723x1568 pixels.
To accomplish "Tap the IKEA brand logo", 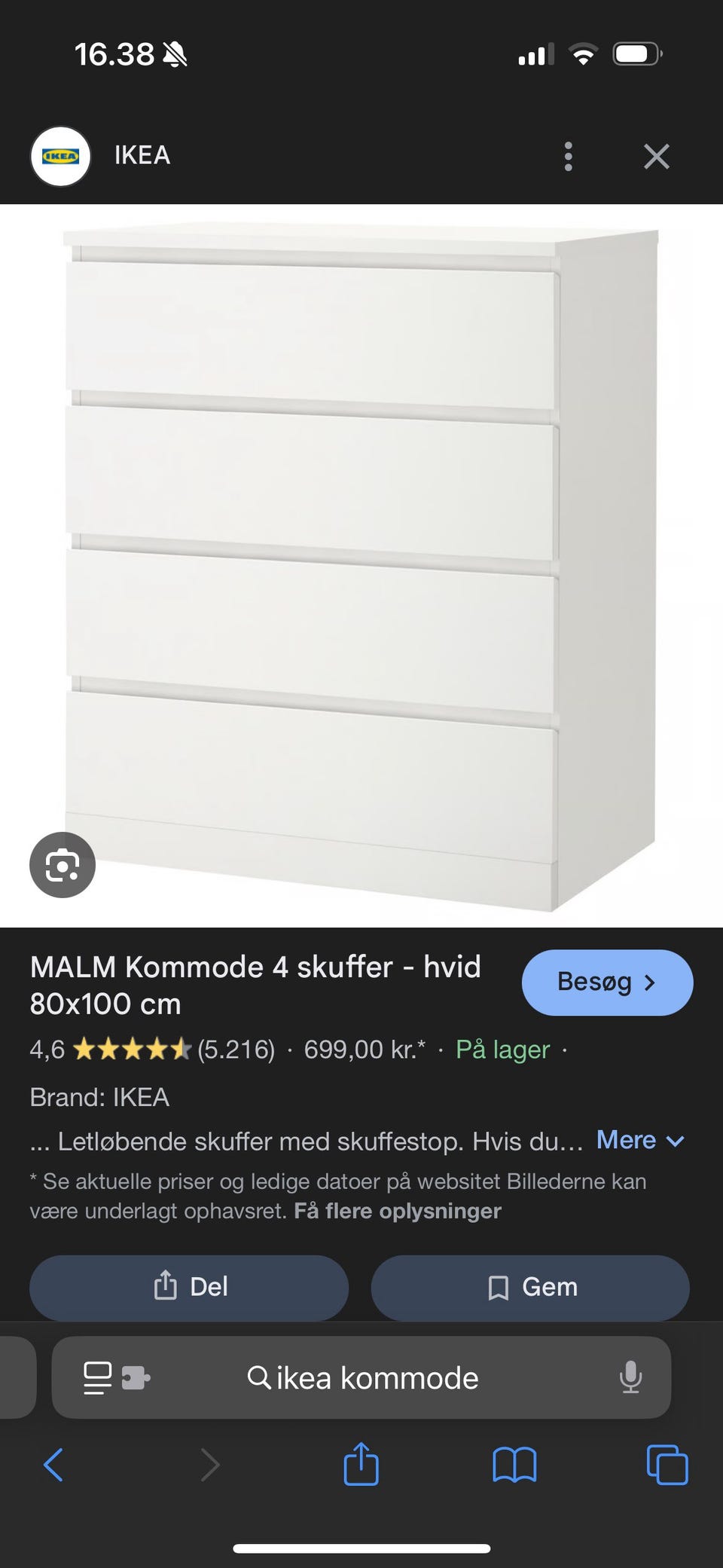I will tap(61, 156).
